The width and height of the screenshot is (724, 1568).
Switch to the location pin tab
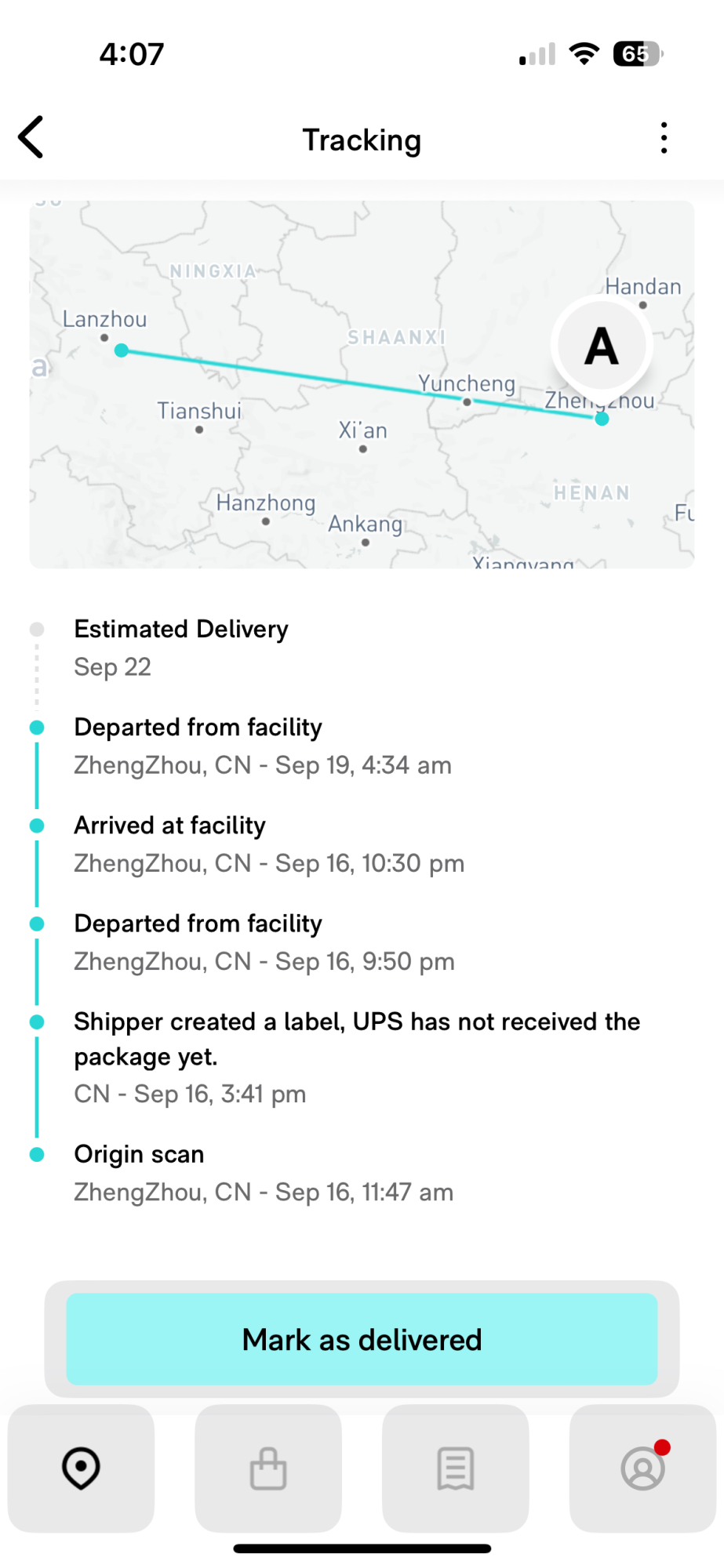point(81,1468)
